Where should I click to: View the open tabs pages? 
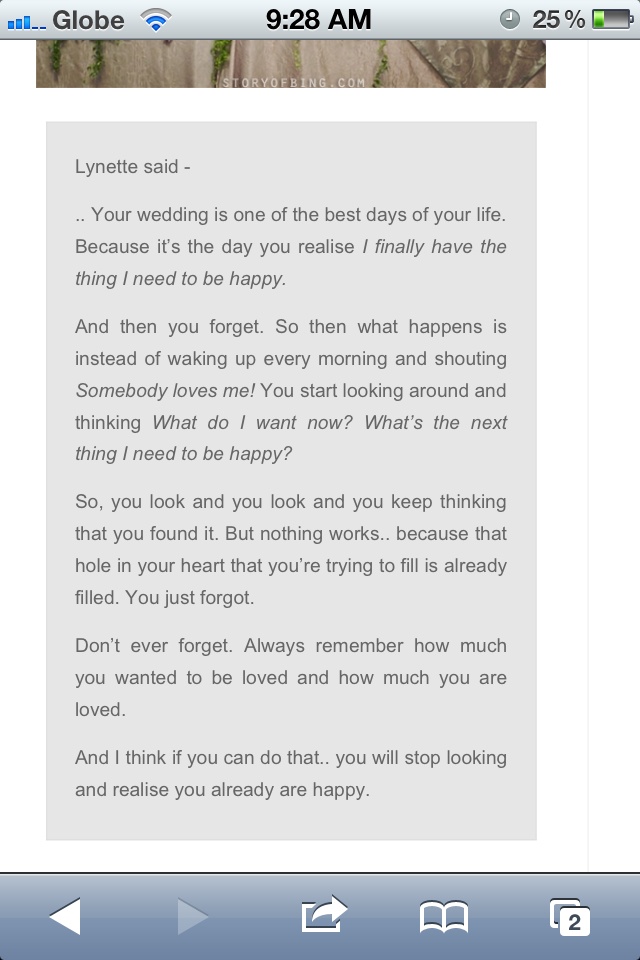(x=569, y=915)
